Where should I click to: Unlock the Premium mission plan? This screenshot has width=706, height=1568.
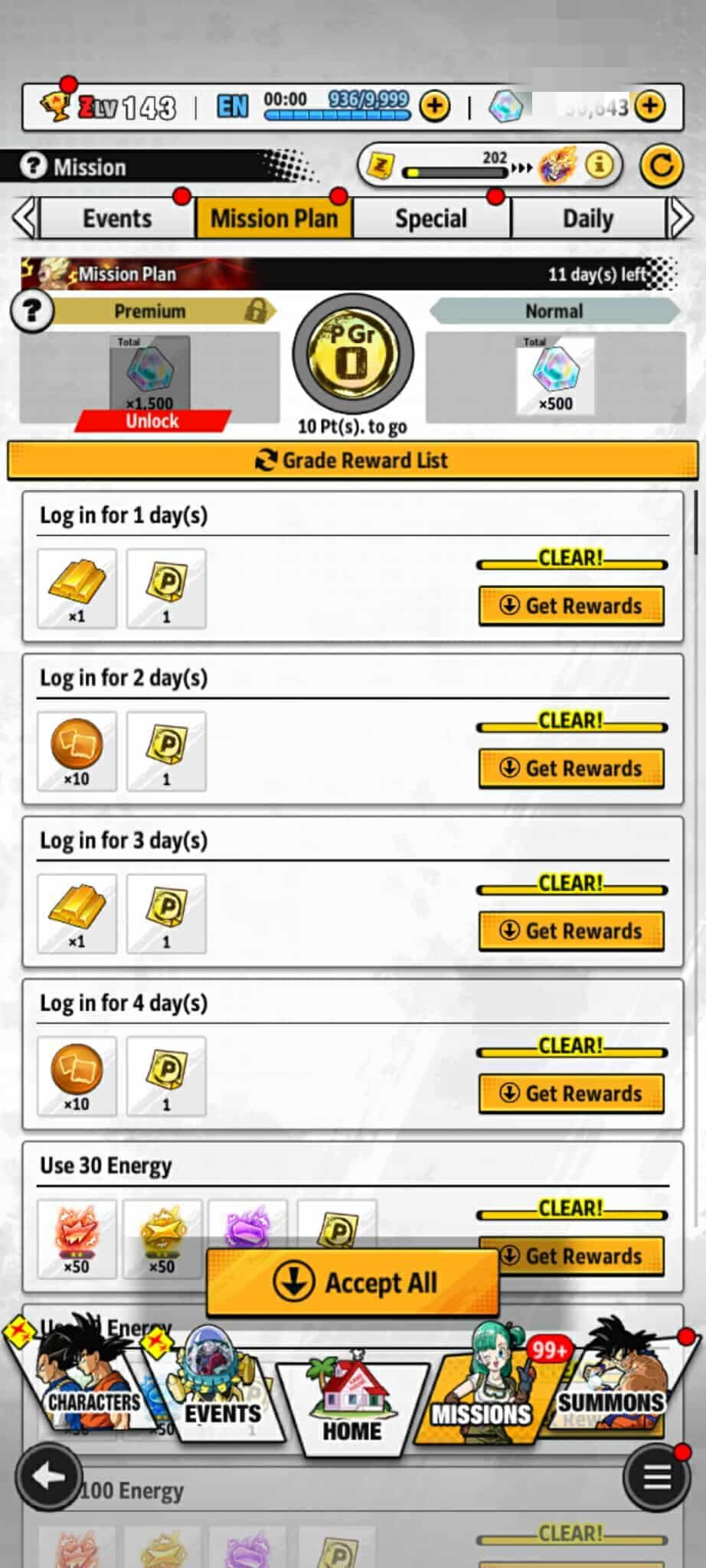pyautogui.click(x=152, y=421)
